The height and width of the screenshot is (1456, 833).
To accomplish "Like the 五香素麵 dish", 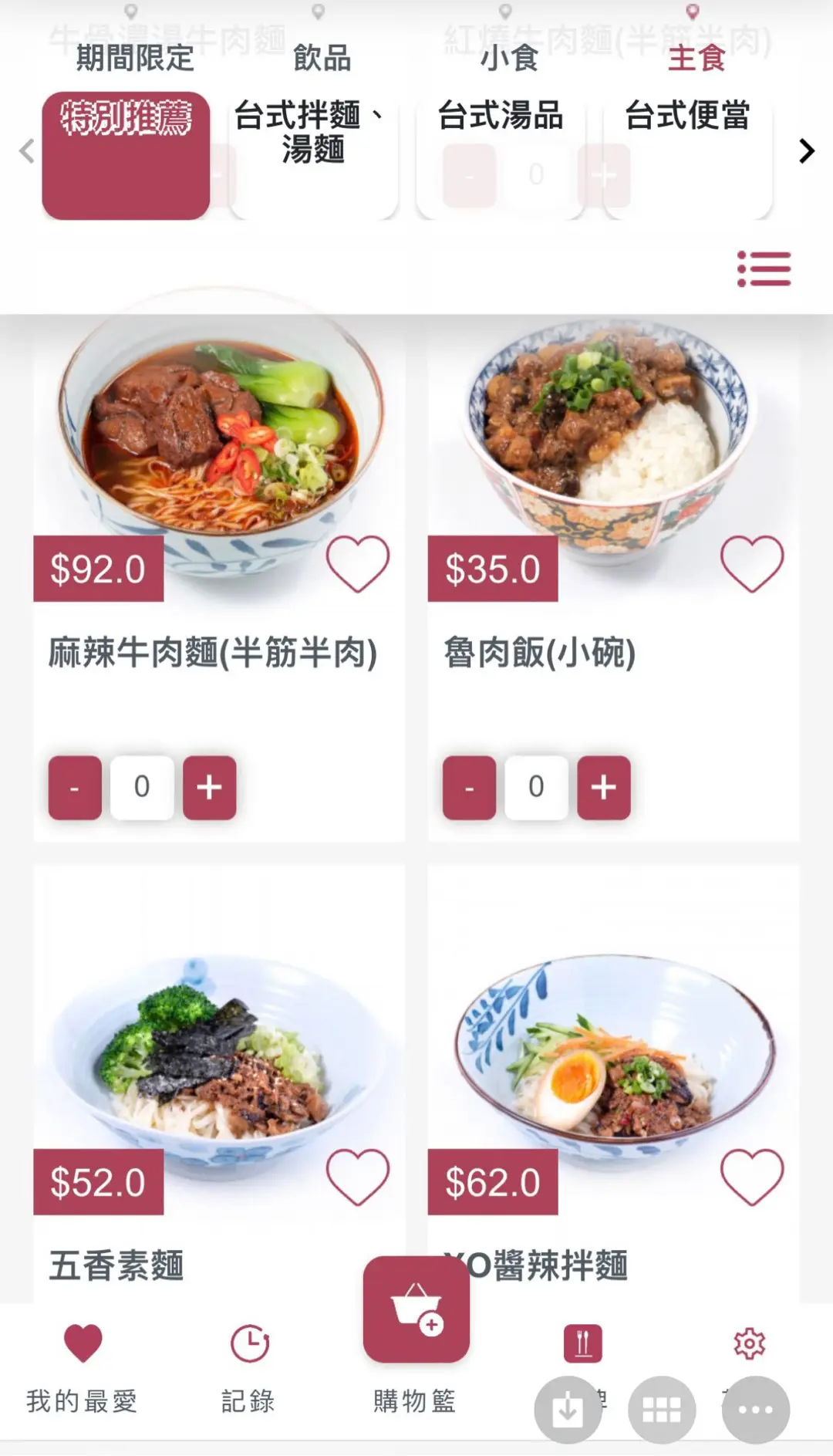I will click(x=358, y=1177).
